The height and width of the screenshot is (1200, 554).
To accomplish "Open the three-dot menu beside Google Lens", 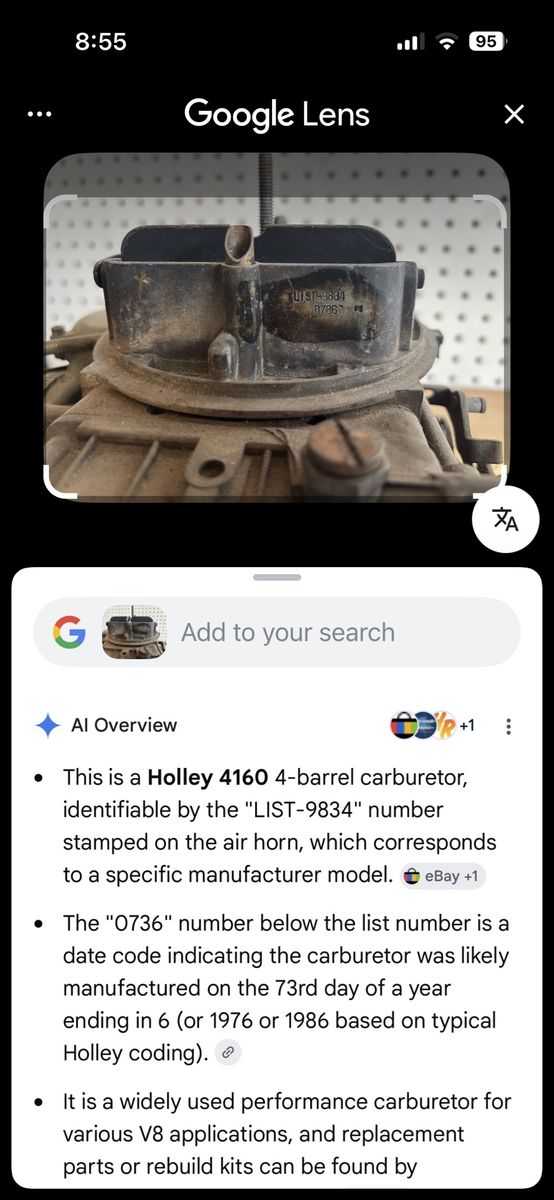I will coord(40,114).
